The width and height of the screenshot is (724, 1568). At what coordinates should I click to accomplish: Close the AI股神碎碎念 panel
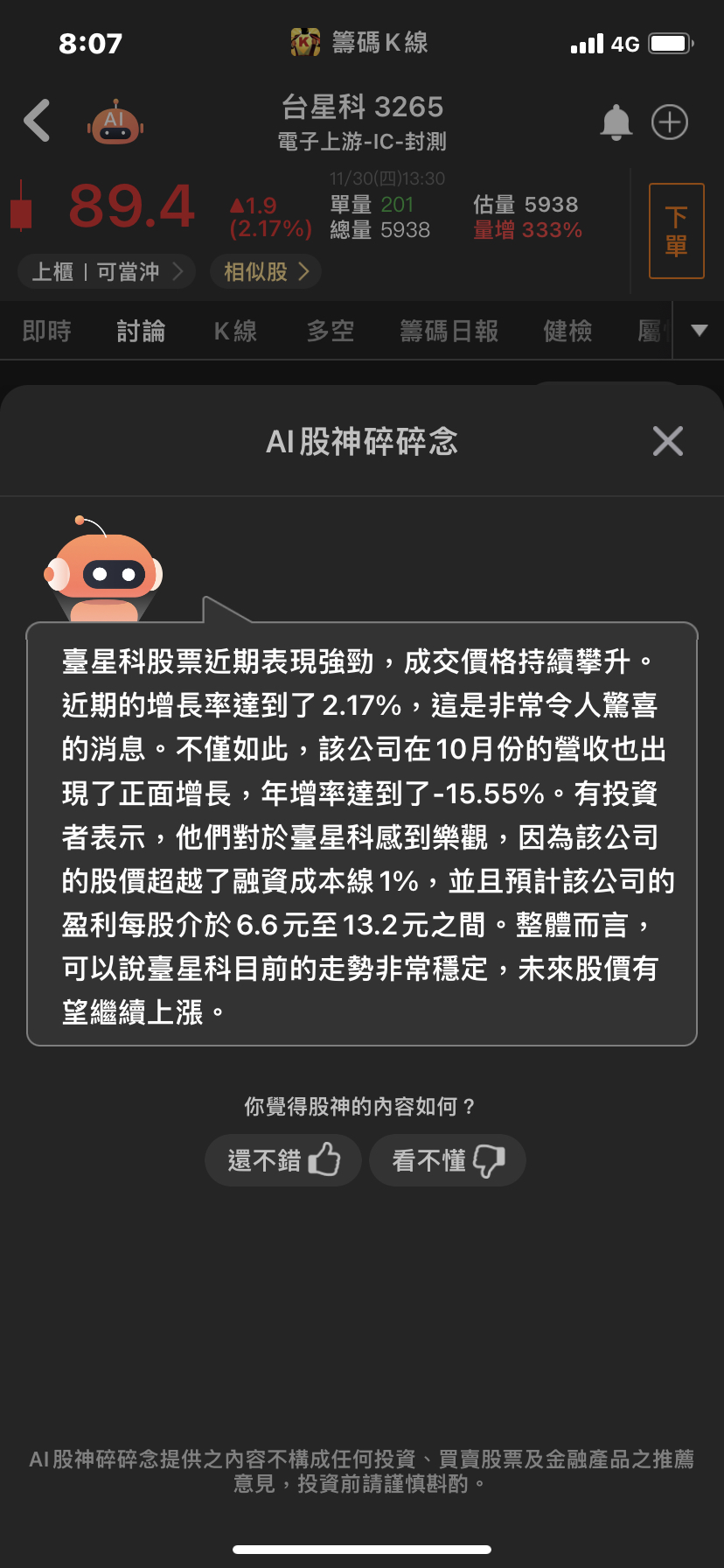(667, 441)
